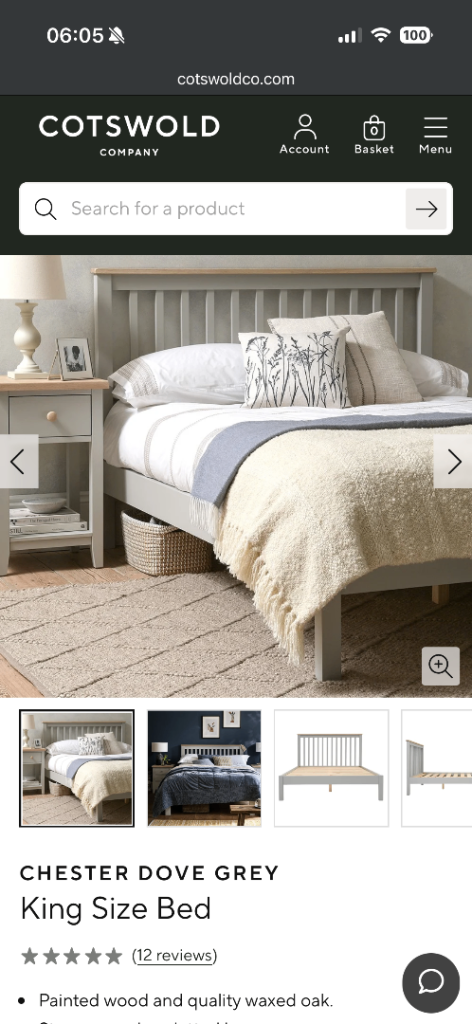Image resolution: width=472 pixels, height=1024 pixels.
Task: Show the next product image
Action: point(453,462)
